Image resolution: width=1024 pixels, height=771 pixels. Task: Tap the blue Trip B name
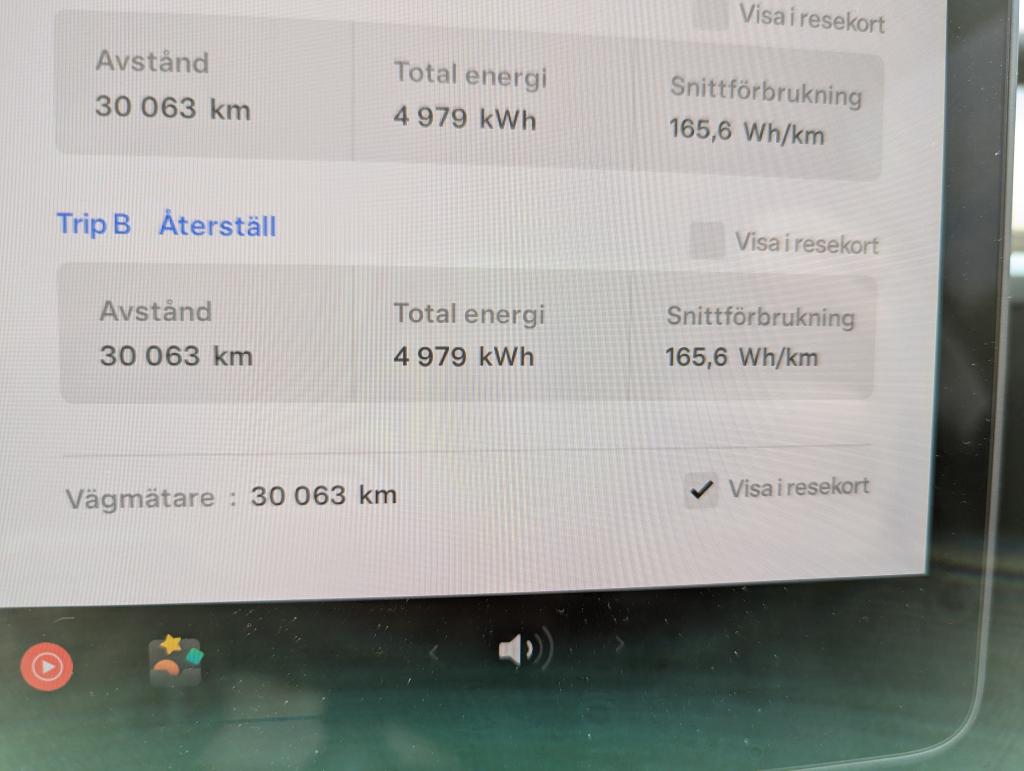point(93,224)
